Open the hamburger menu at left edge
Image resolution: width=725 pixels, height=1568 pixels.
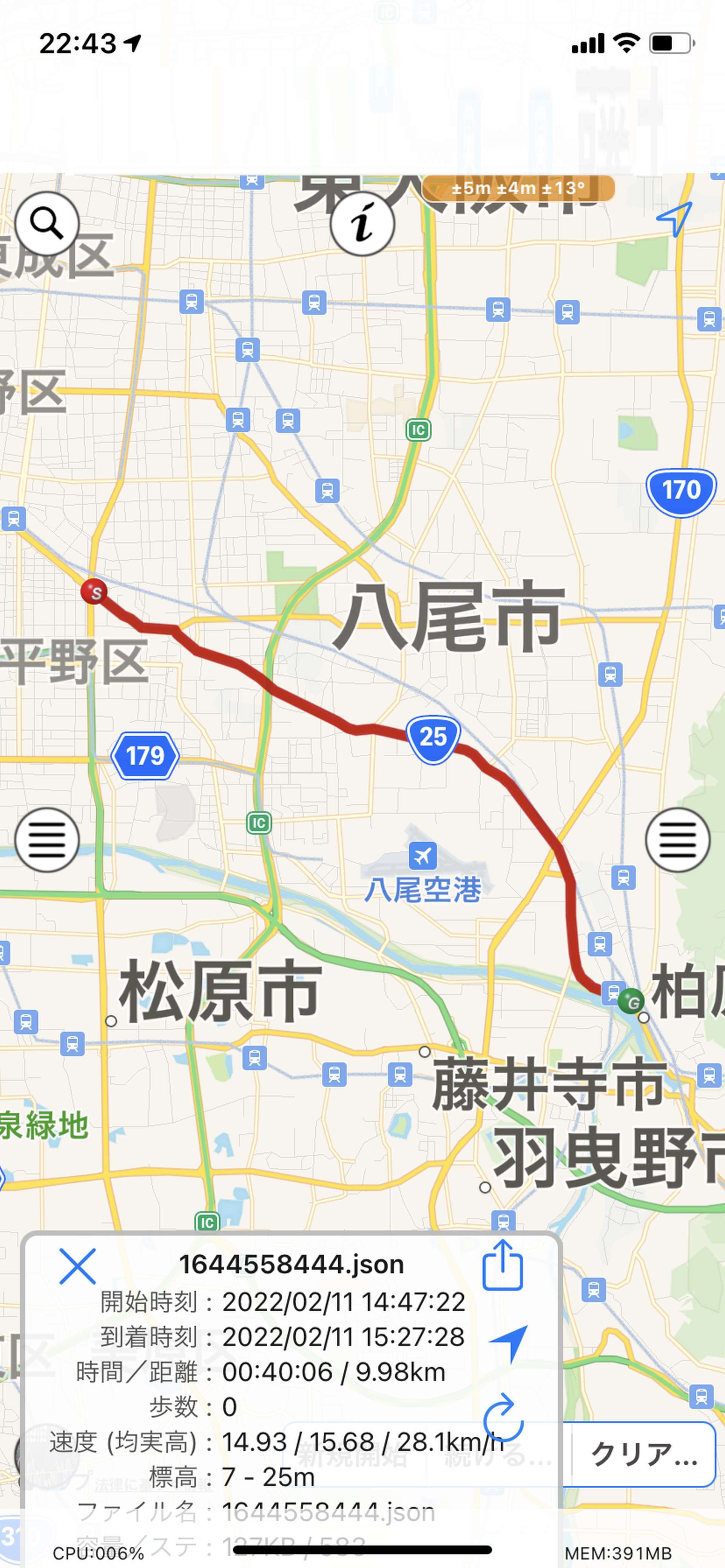pyautogui.click(x=47, y=840)
